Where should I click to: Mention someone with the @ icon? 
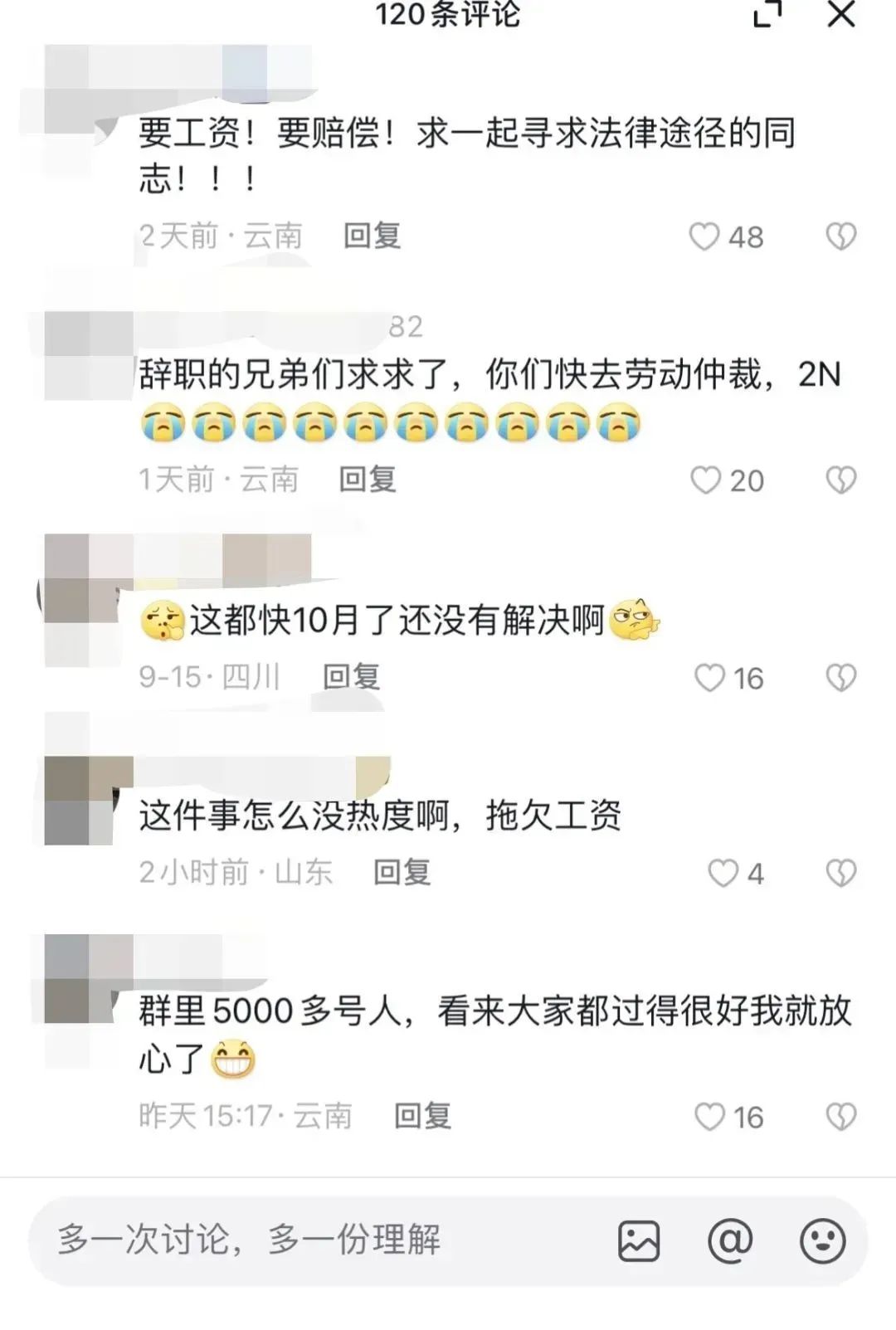(730, 1241)
